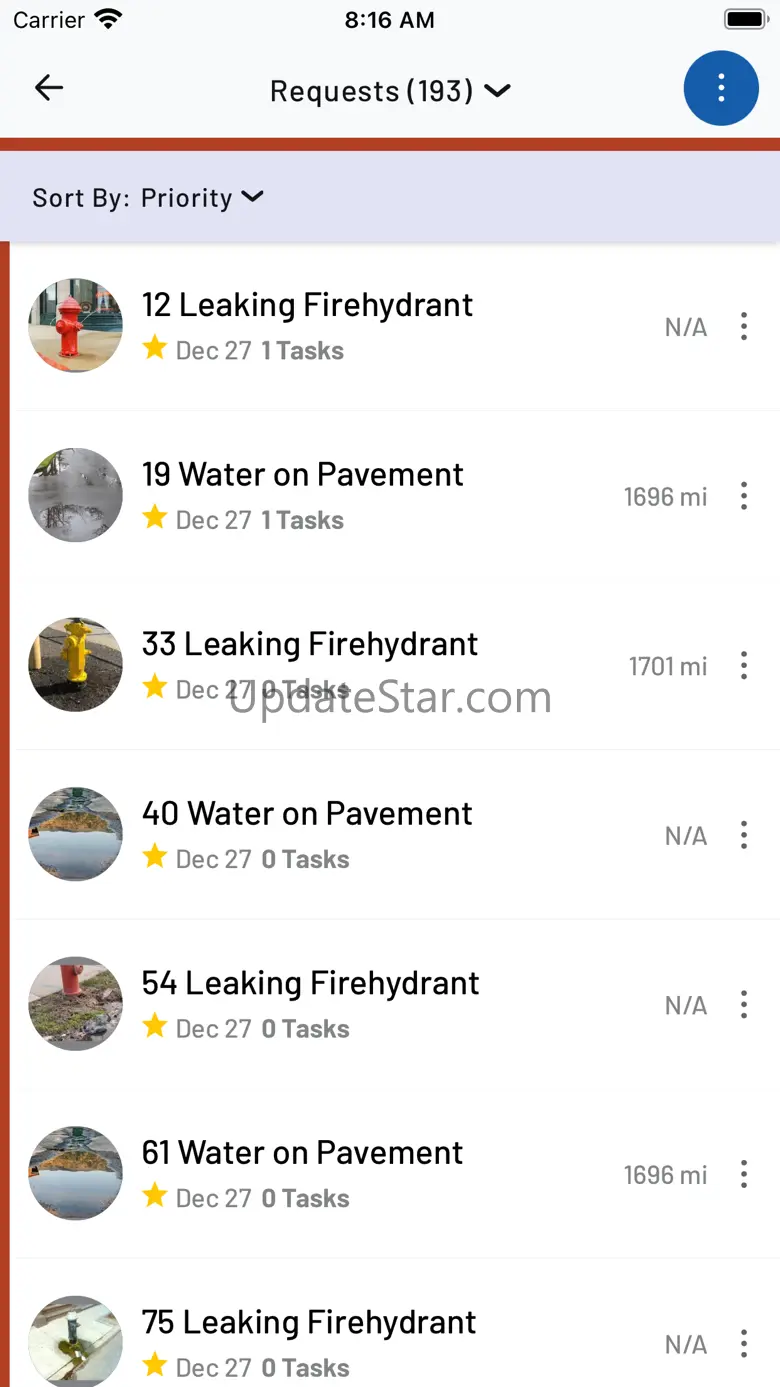The width and height of the screenshot is (780, 1387).
Task: View request 40 Water on Pavement
Action: pos(306,814)
